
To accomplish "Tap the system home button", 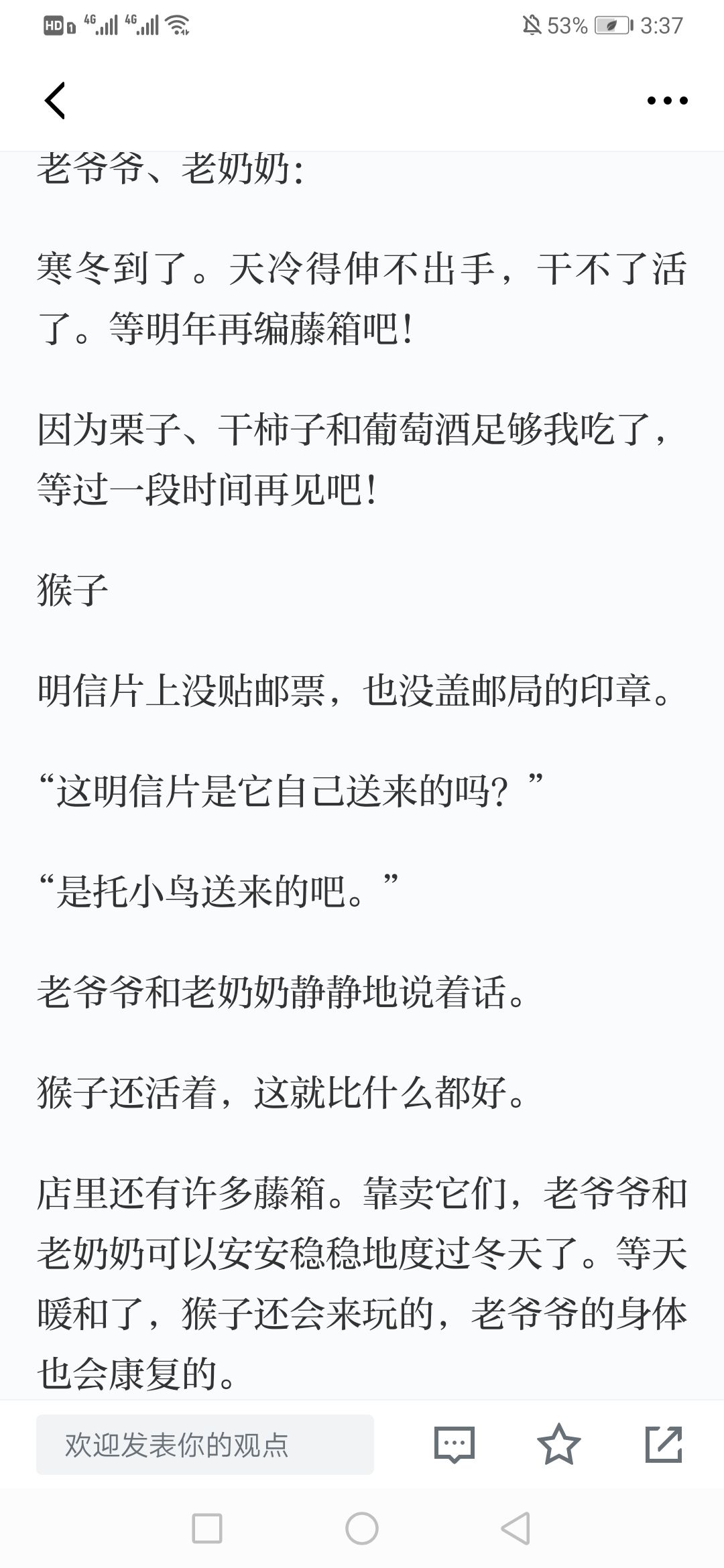I will tap(362, 1528).
